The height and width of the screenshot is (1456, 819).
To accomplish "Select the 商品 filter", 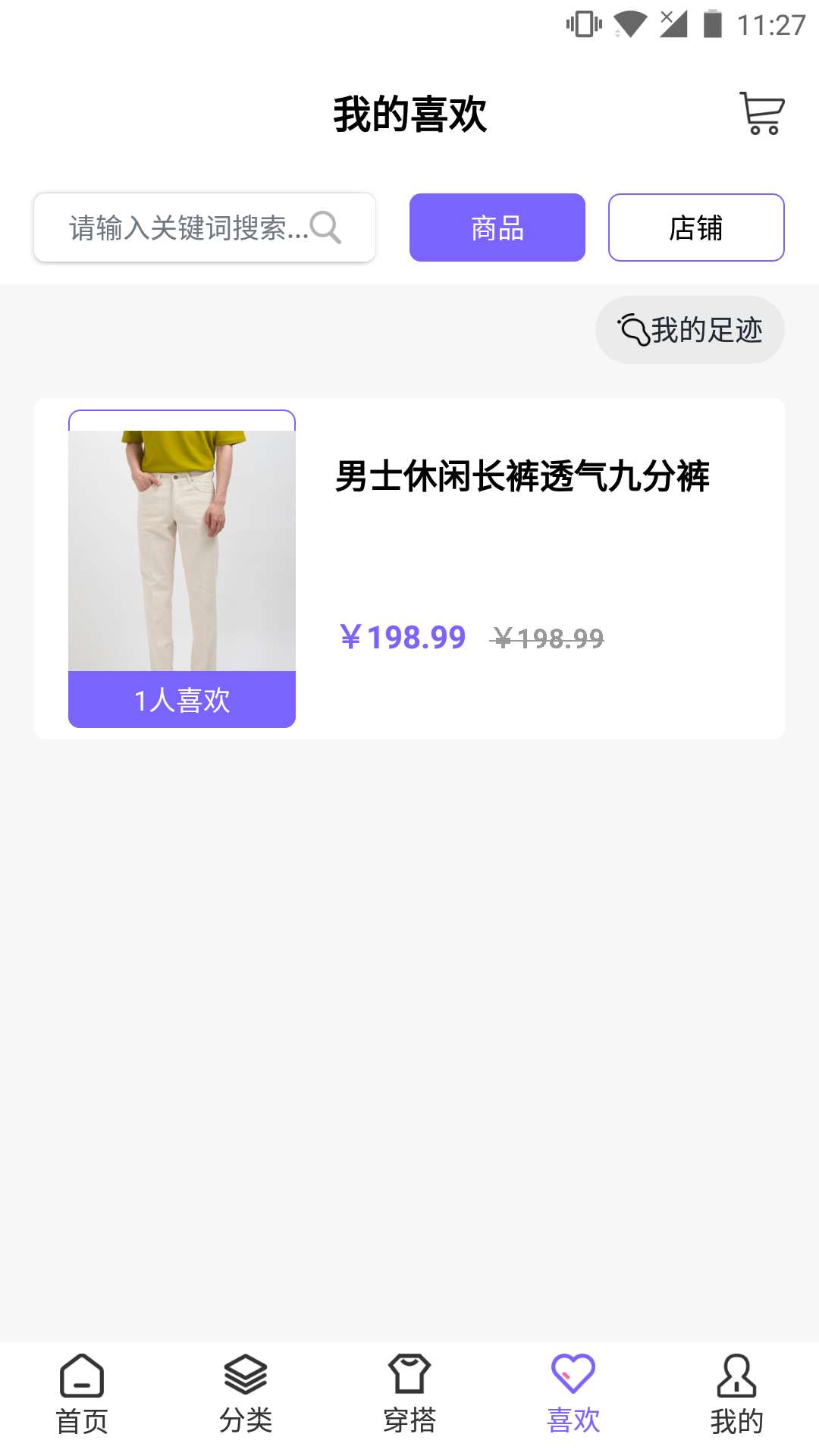I will click(497, 227).
